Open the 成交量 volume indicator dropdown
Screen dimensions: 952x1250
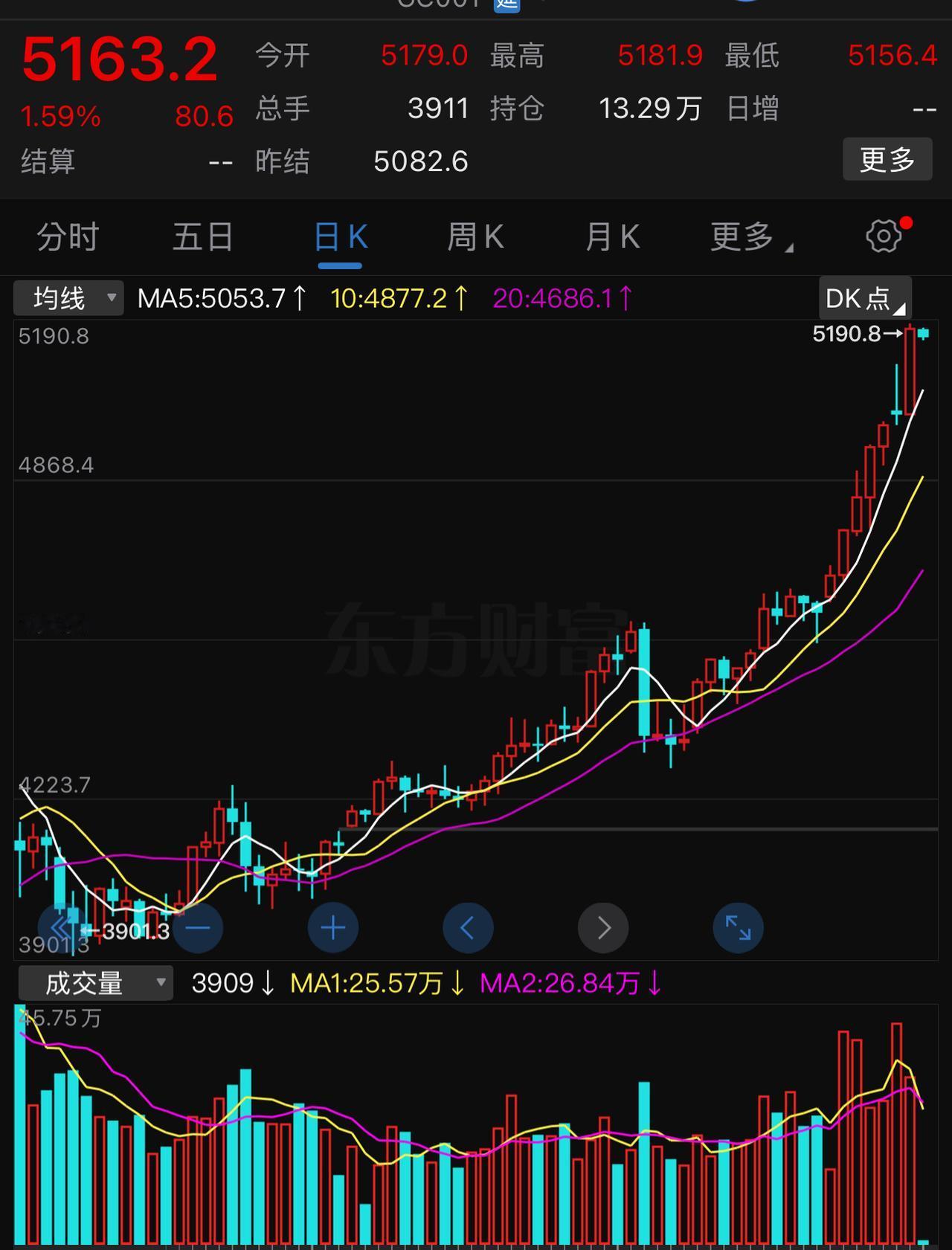coord(94,982)
